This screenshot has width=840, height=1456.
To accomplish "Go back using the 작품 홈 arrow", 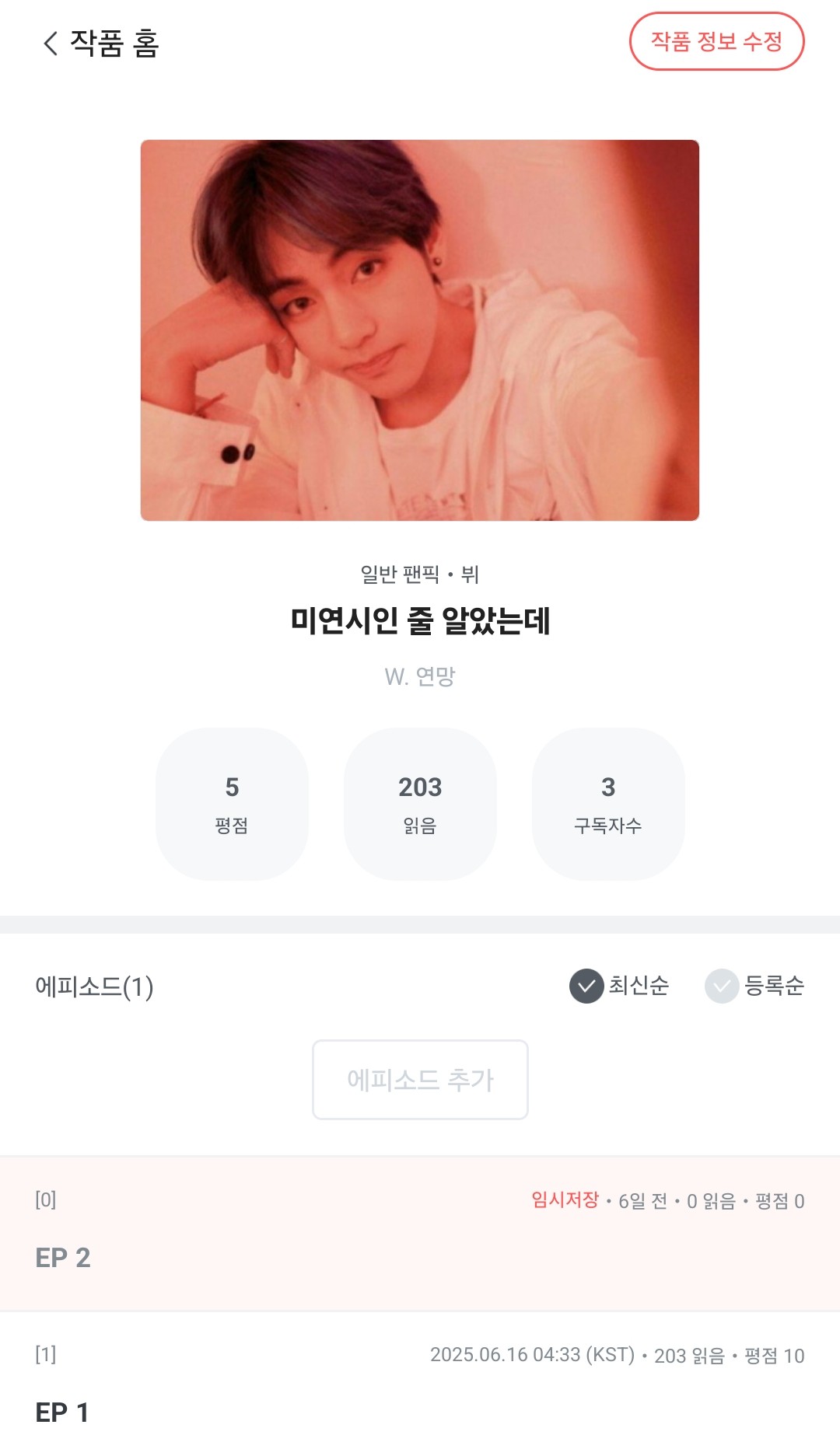I will coord(51,44).
